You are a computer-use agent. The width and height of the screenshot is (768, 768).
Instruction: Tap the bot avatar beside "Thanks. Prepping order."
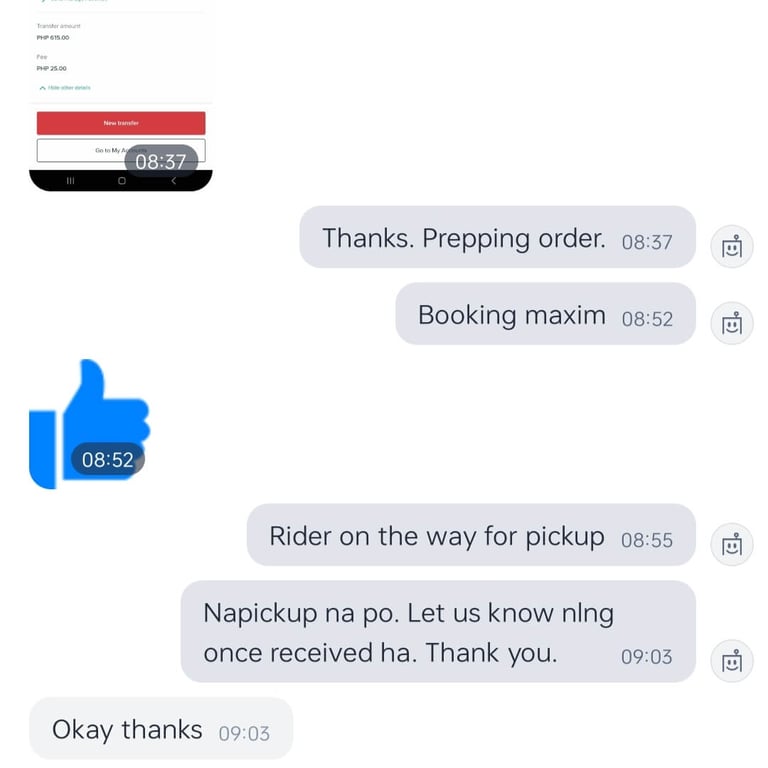tap(732, 246)
